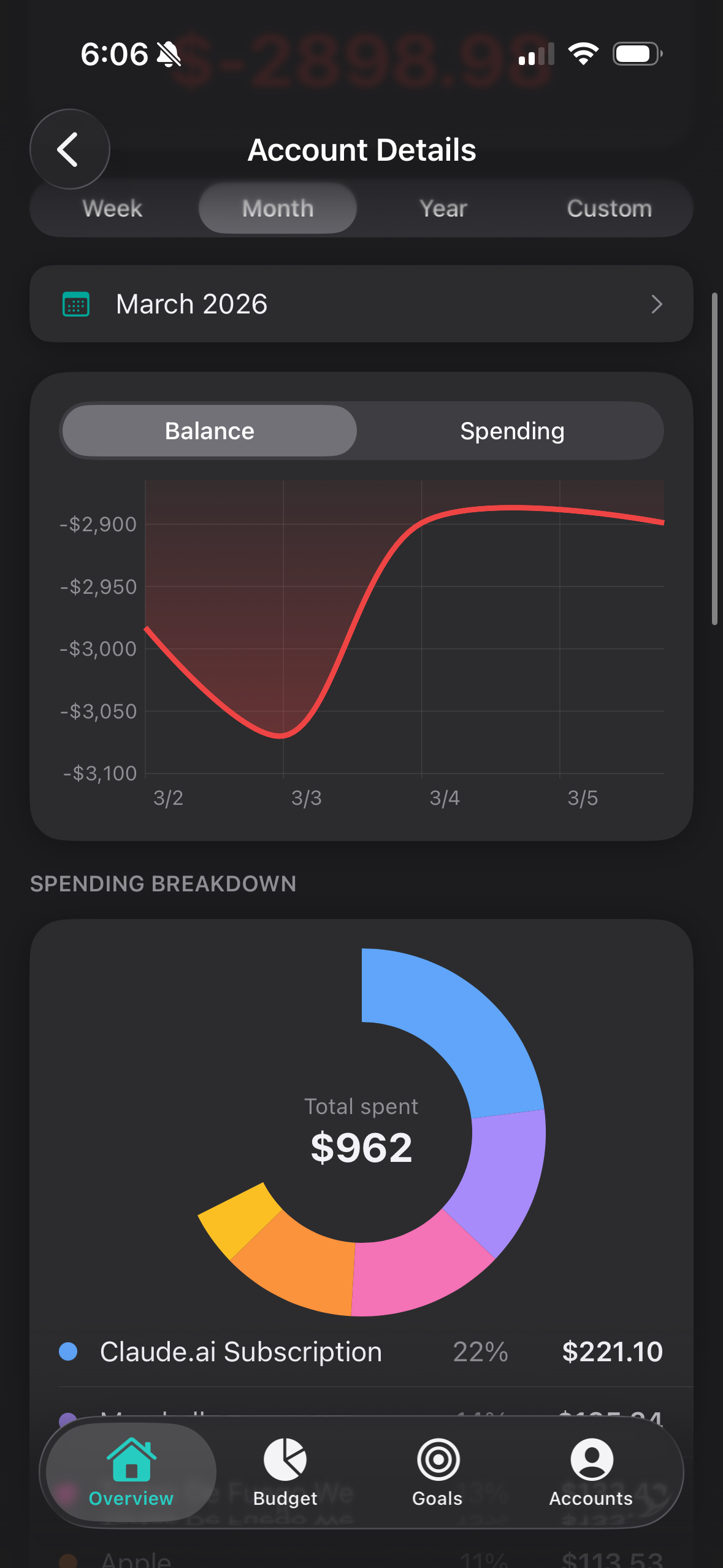The height and width of the screenshot is (1568, 723).
Task: Show the Balance chart
Action: (x=210, y=431)
